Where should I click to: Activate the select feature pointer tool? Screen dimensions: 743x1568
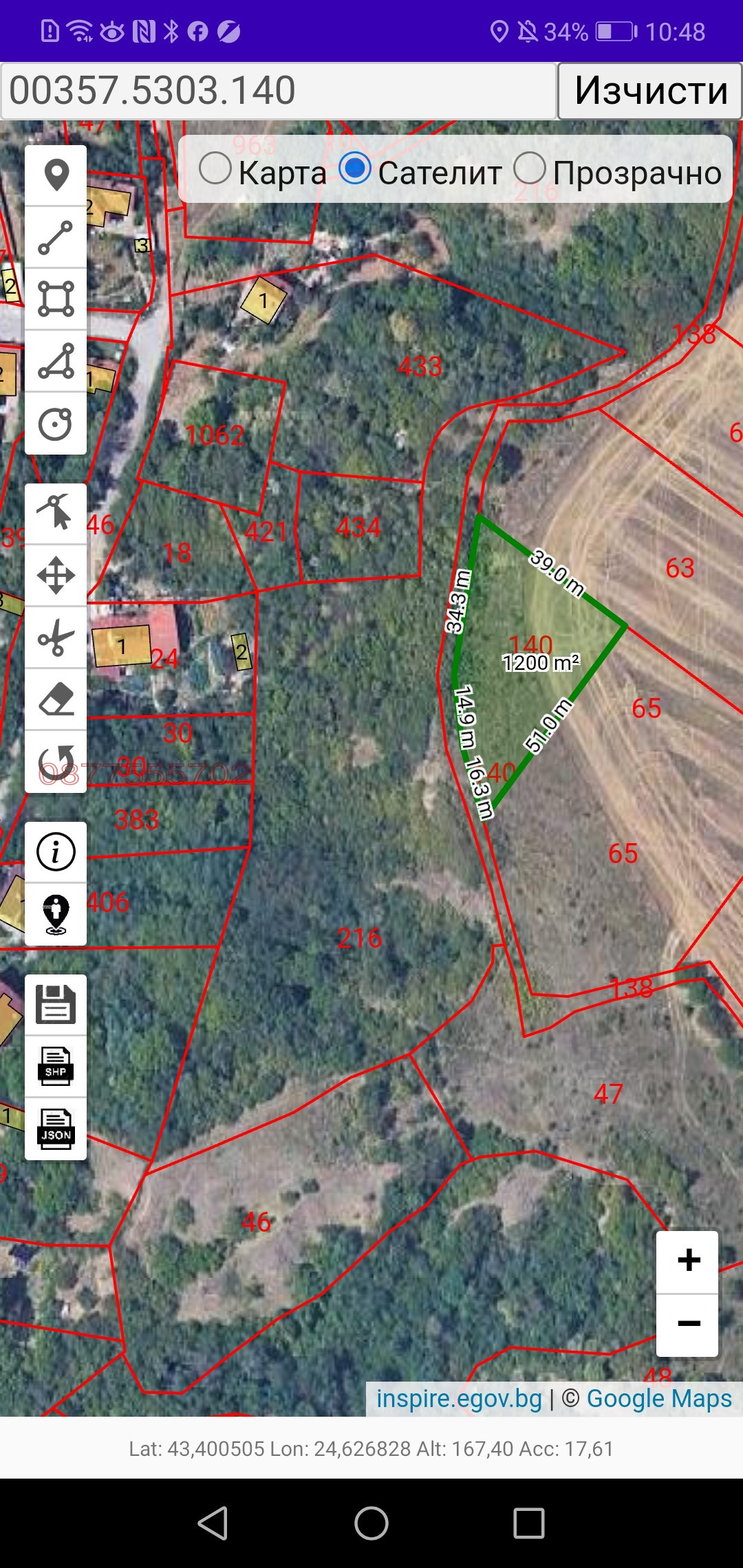pyautogui.click(x=56, y=513)
